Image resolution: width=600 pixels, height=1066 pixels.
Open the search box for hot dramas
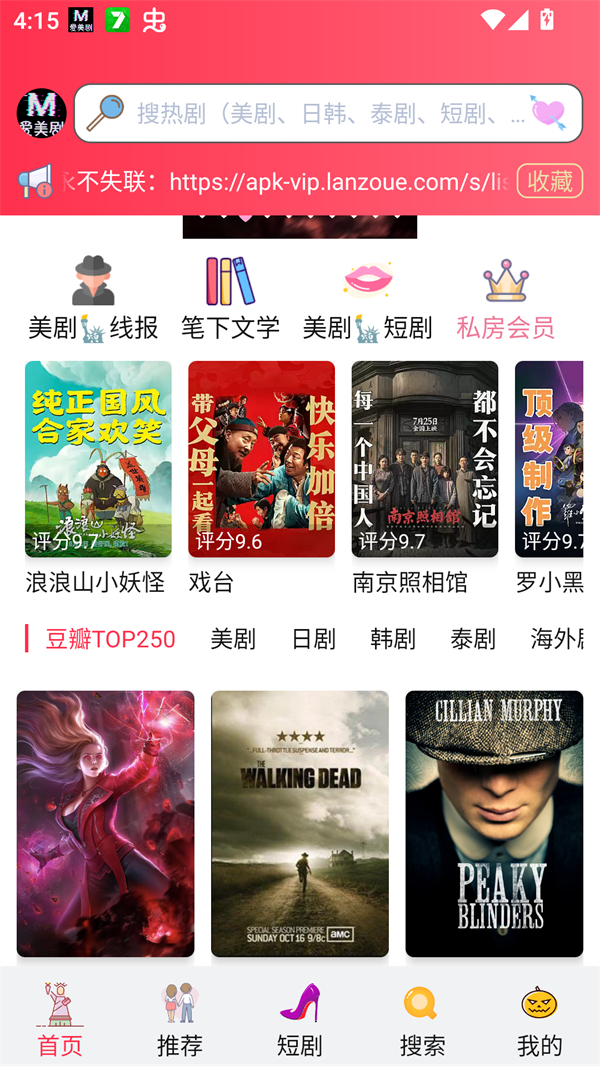click(320, 114)
